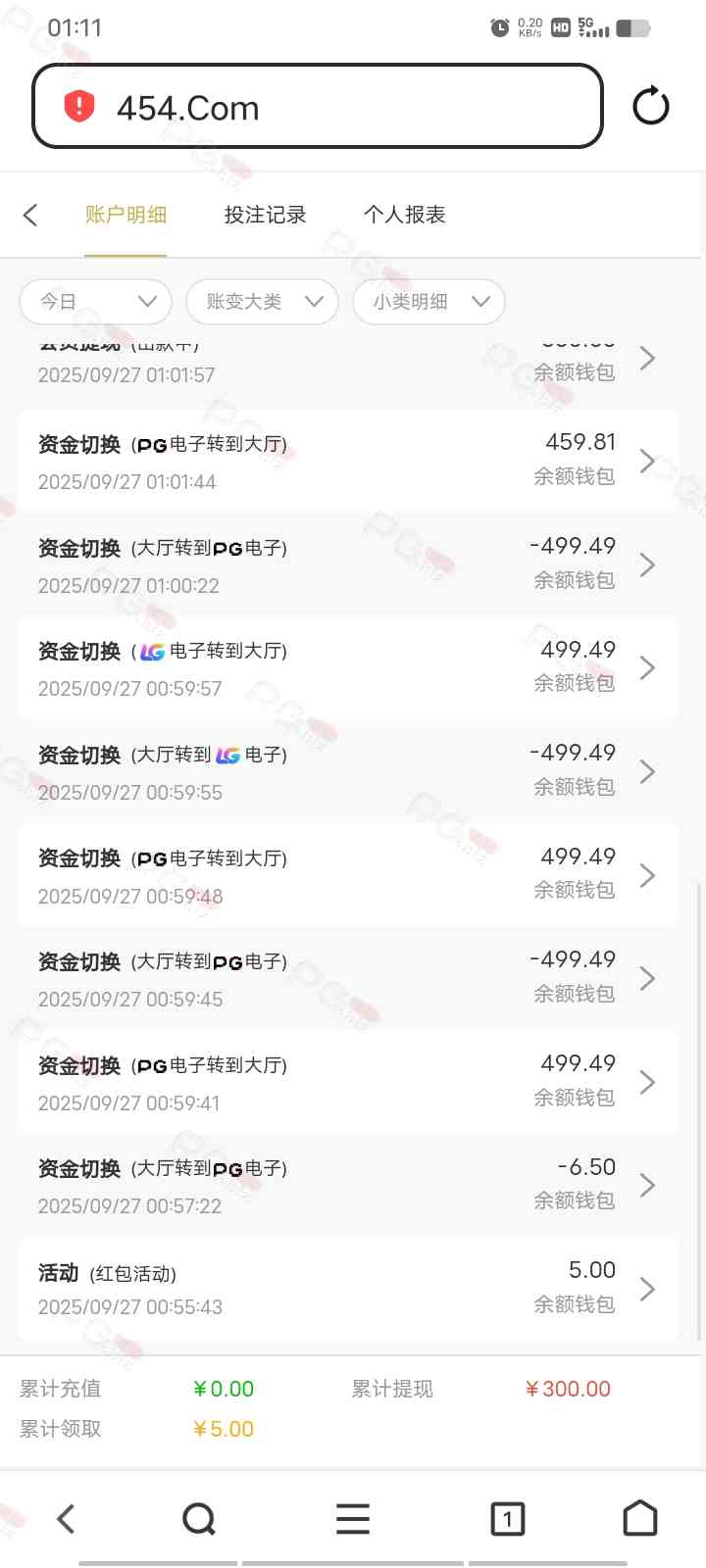Open the transfer record at 00:59:48
This screenshot has height=1568, width=706.
(x=348, y=876)
